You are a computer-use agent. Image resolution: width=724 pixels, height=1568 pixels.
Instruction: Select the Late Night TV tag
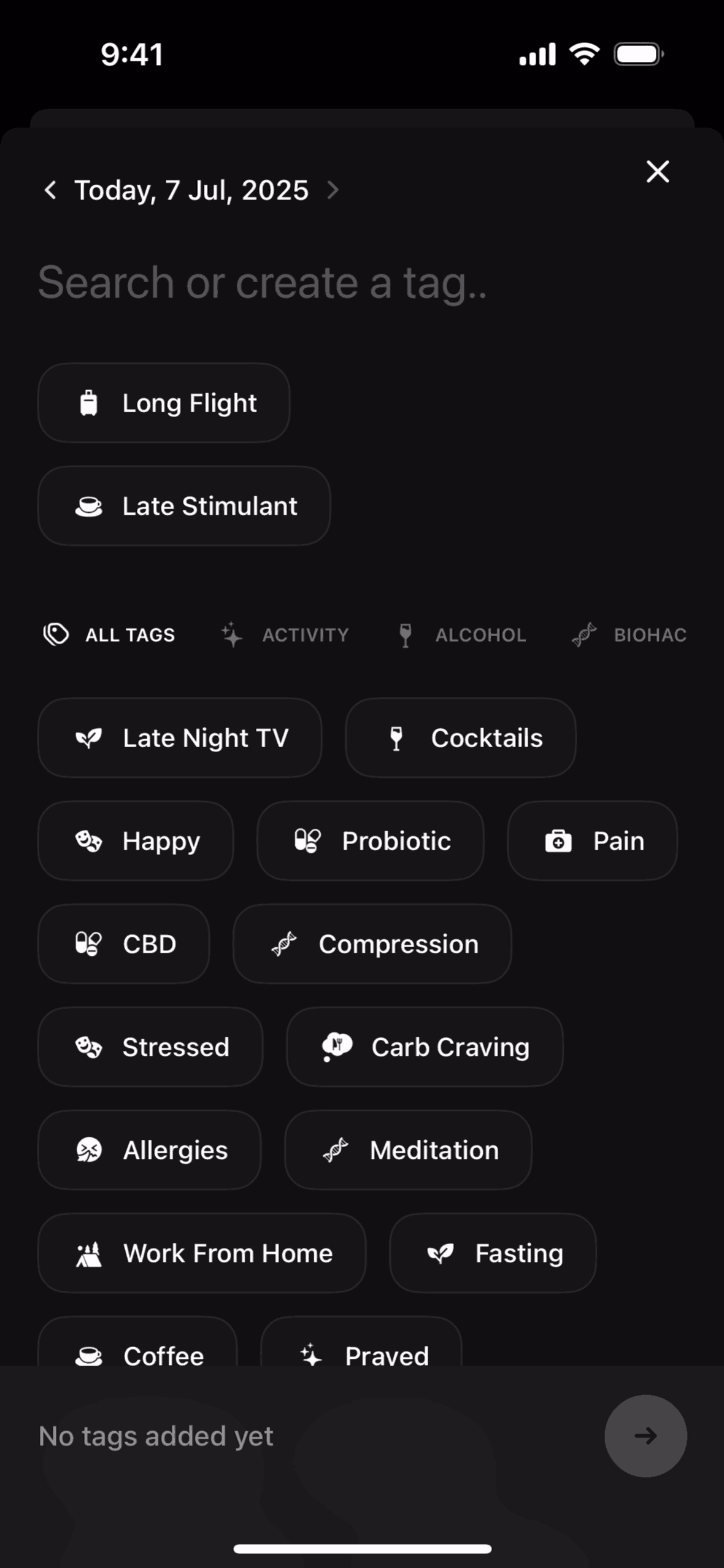coord(180,738)
